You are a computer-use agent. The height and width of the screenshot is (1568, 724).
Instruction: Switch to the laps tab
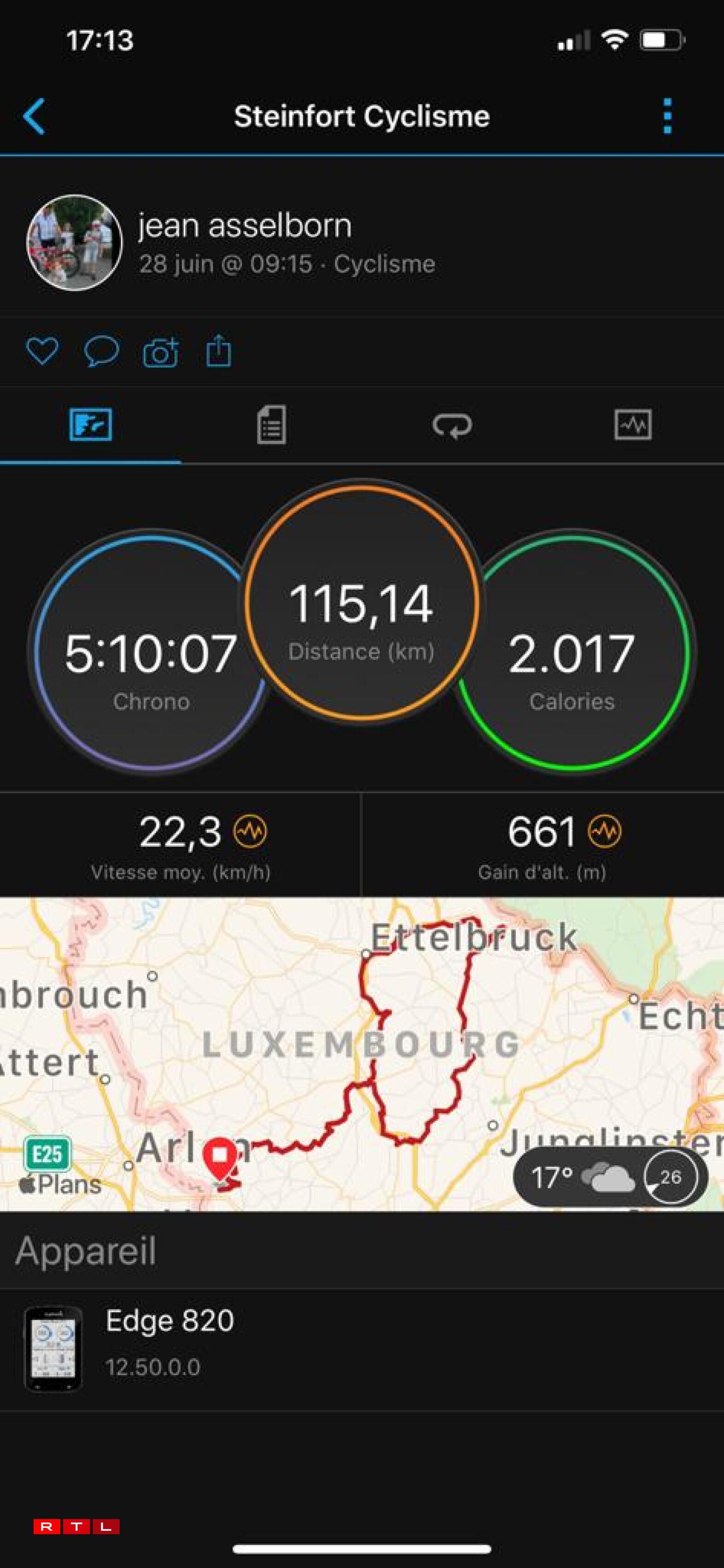click(452, 425)
